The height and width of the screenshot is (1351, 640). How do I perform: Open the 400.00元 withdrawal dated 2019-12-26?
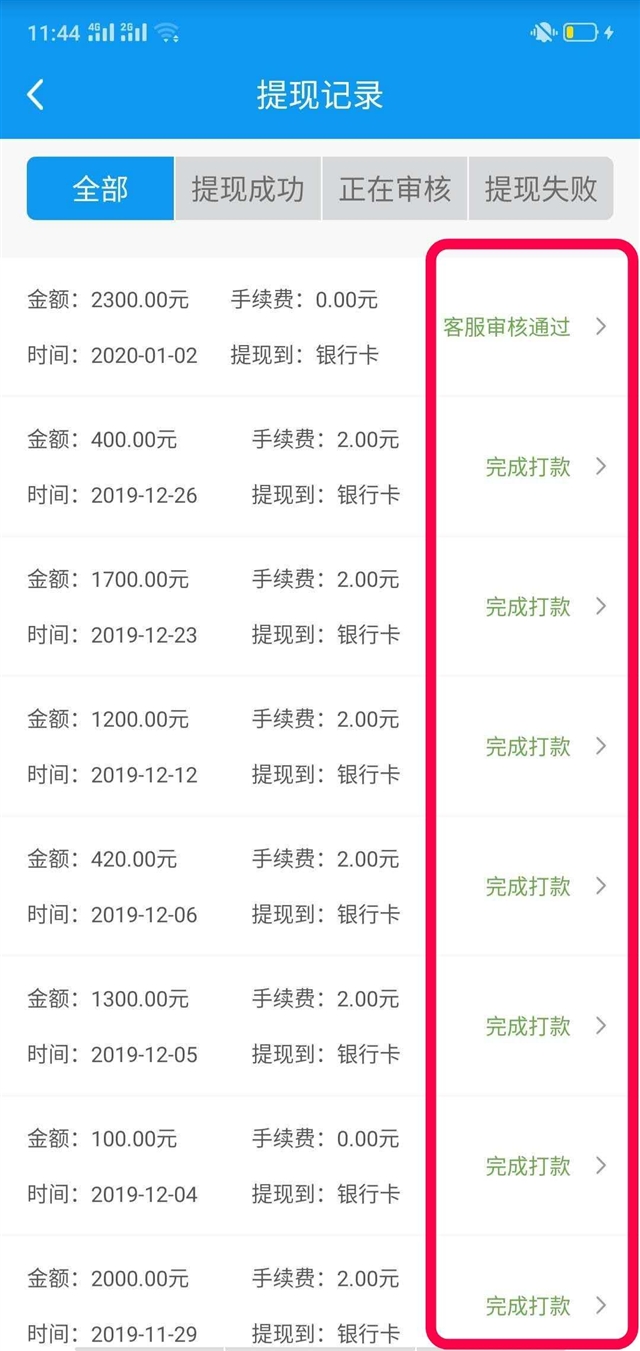click(x=320, y=467)
